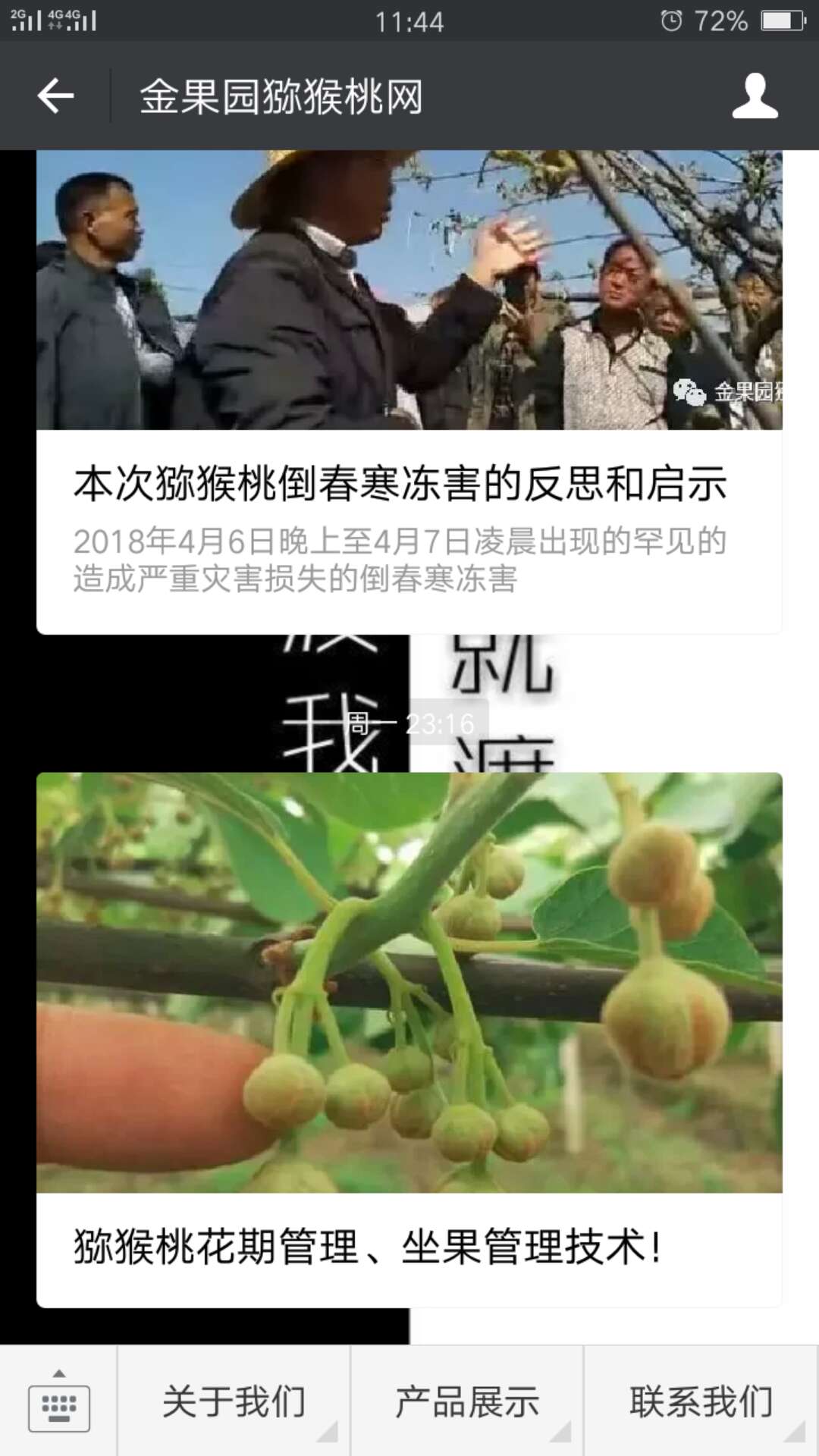Expand the 联系我们 menu

pos(701,1401)
